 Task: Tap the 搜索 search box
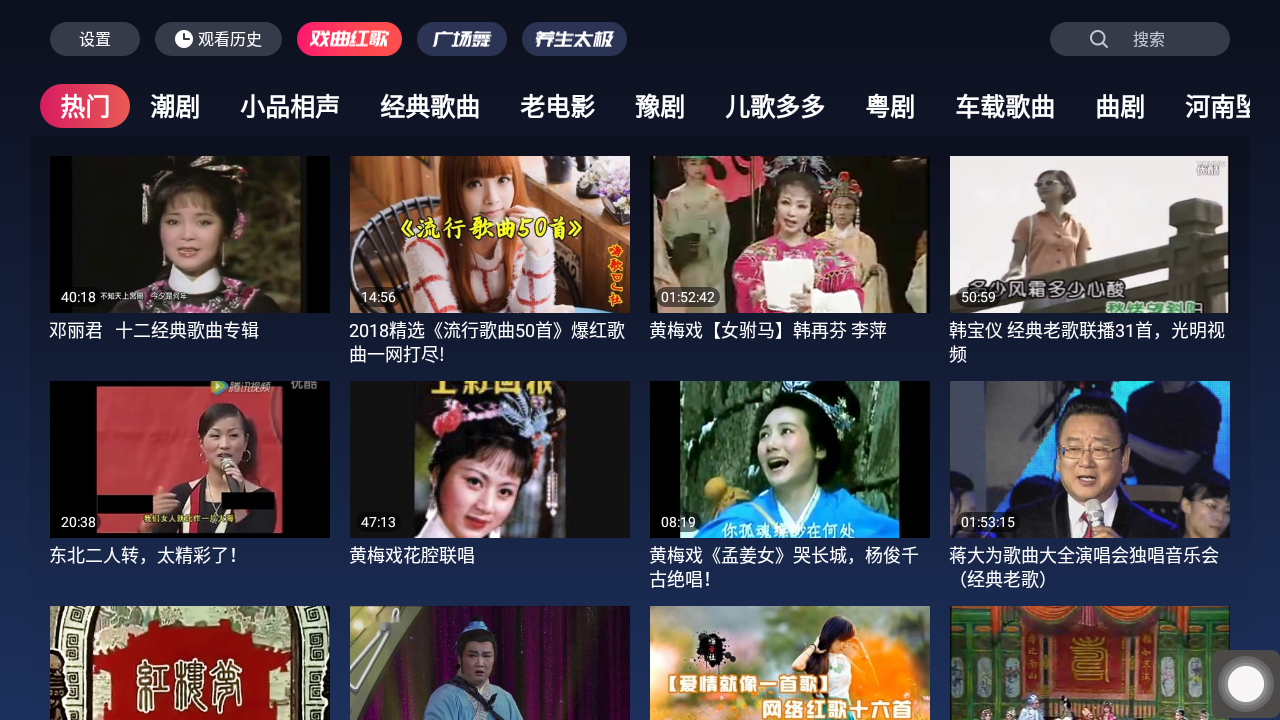click(1139, 39)
